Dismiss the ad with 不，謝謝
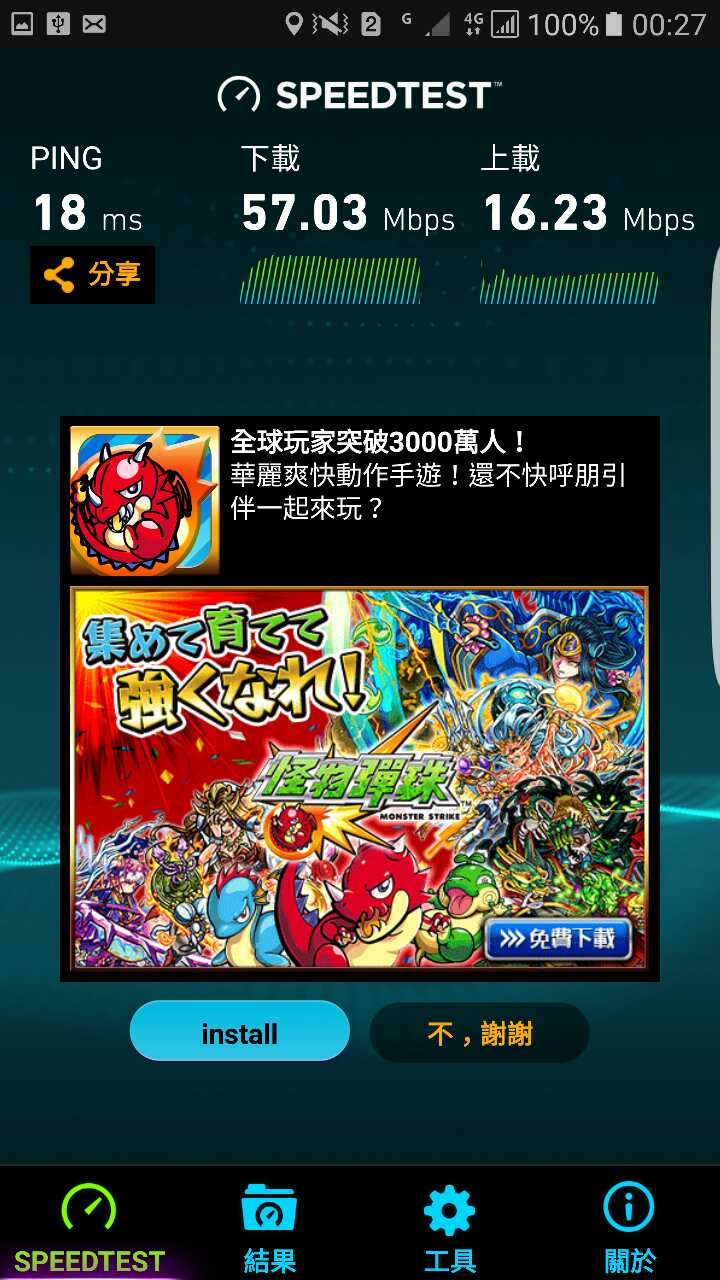This screenshot has height=1280, width=720. point(480,1033)
